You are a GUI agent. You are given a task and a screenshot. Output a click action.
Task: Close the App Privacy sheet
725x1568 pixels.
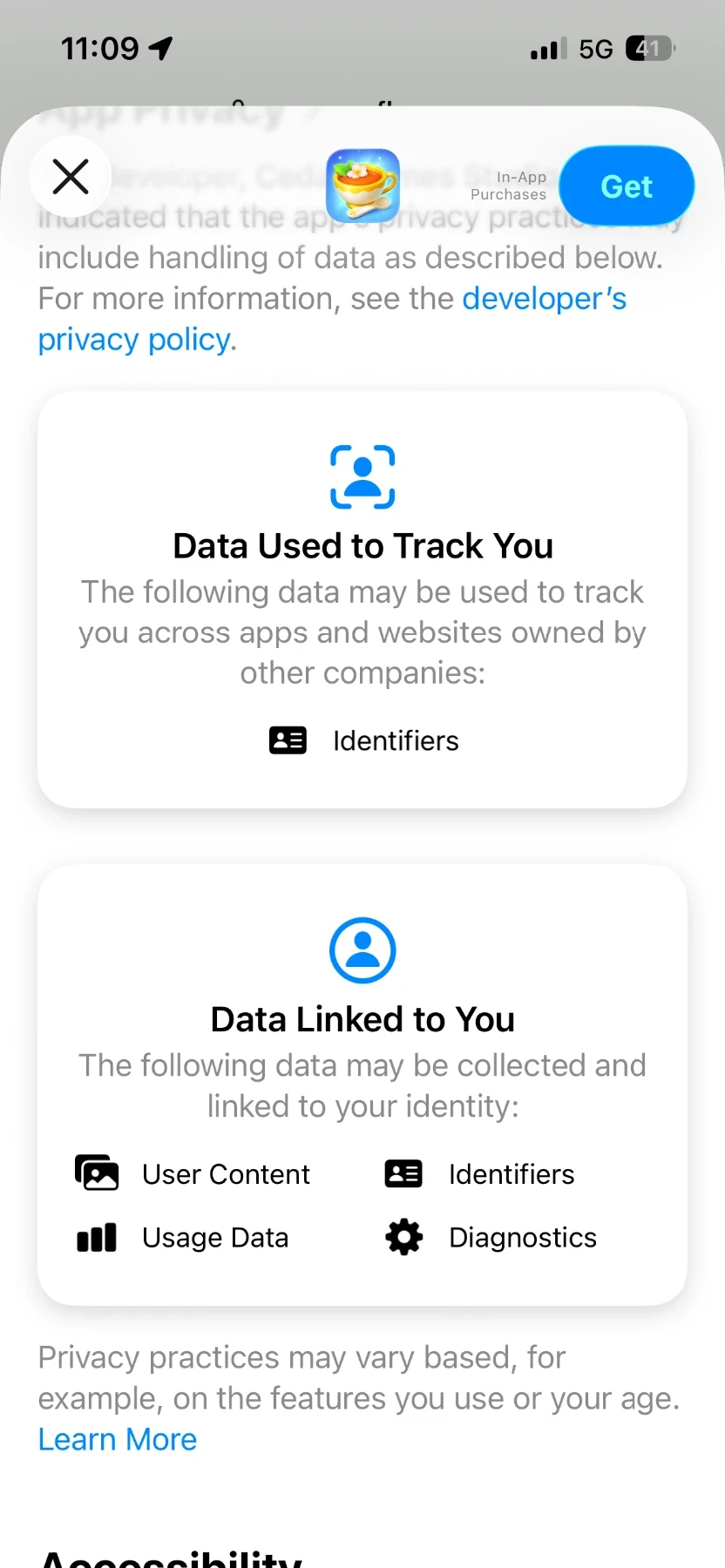(x=71, y=177)
